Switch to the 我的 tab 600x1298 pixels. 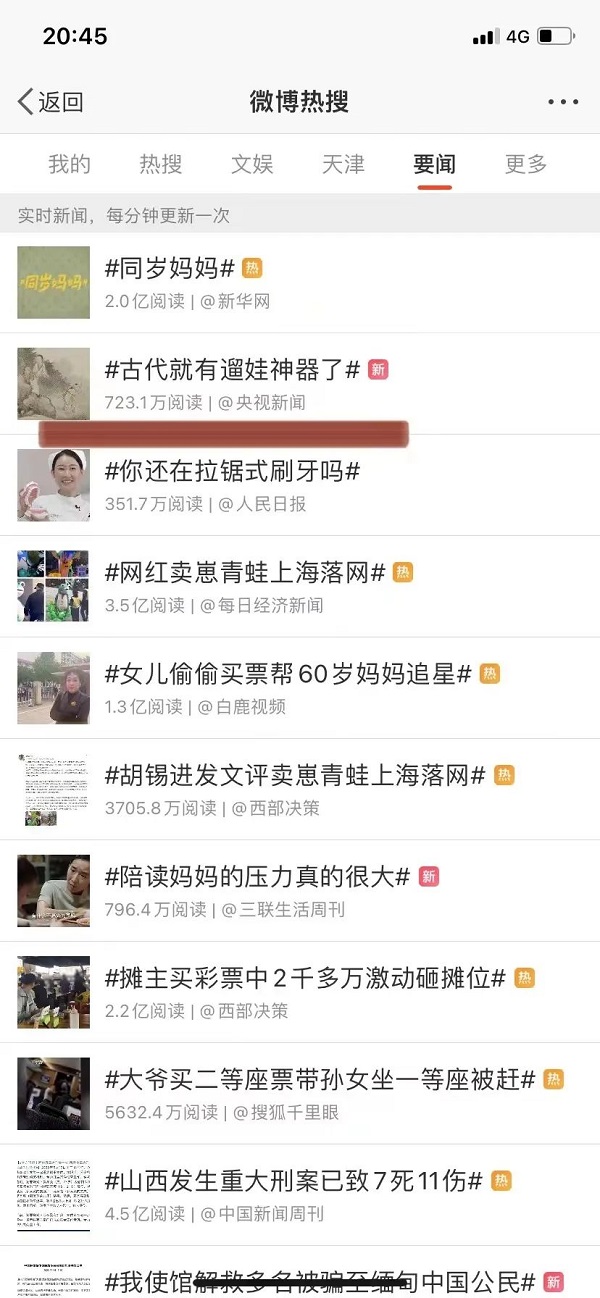(x=69, y=164)
